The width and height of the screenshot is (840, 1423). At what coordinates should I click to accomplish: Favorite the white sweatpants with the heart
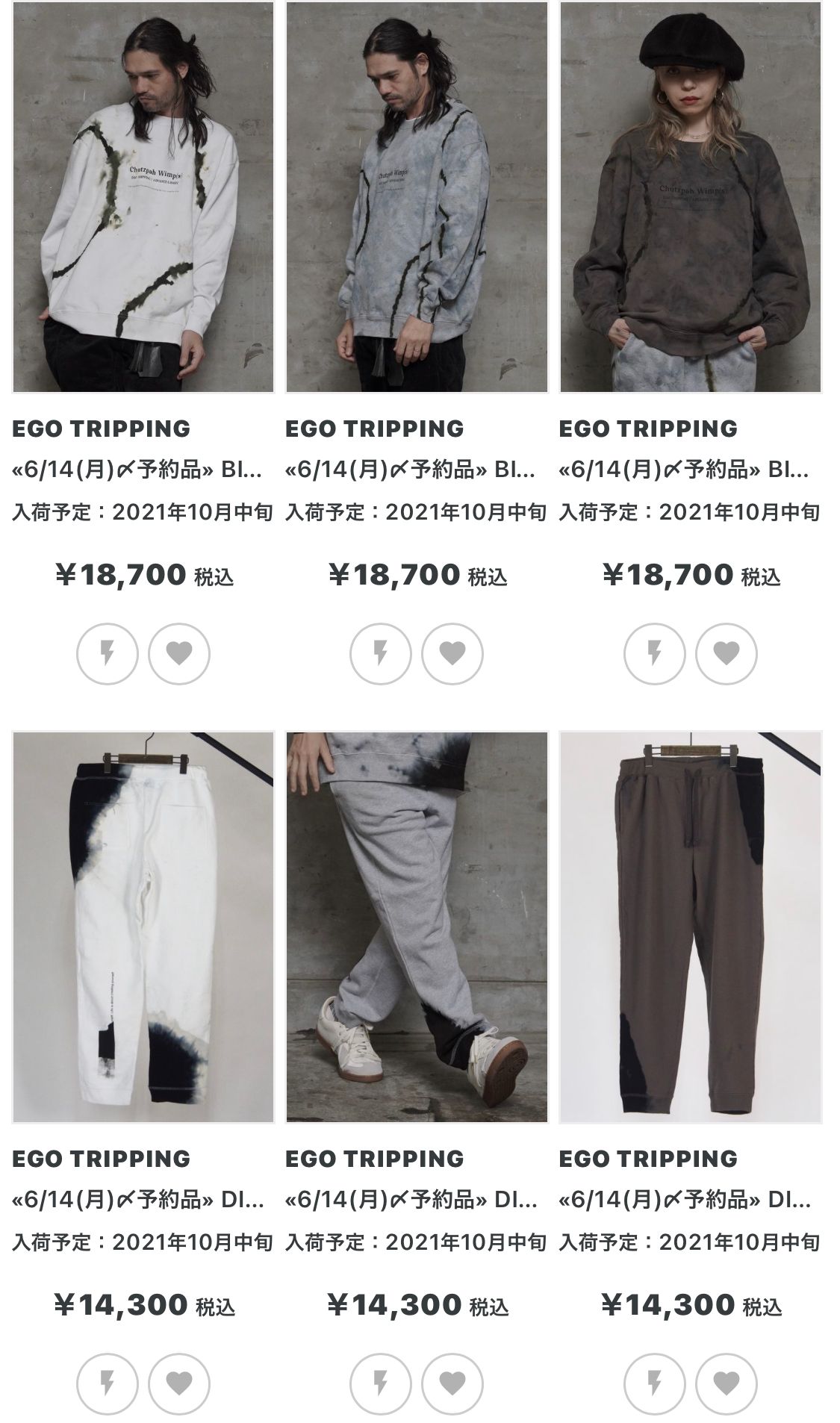click(179, 1383)
